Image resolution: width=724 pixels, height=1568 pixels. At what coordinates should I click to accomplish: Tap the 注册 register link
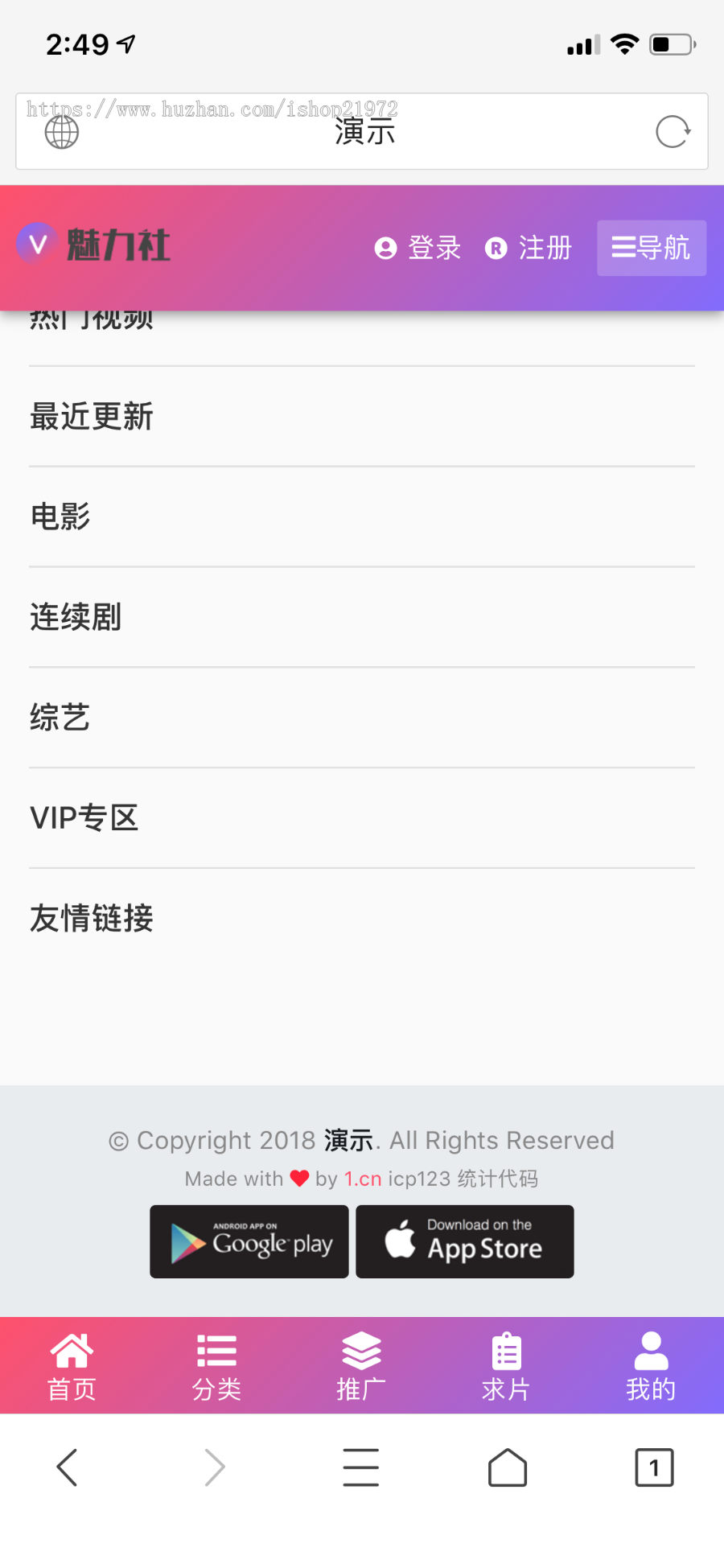(546, 249)
